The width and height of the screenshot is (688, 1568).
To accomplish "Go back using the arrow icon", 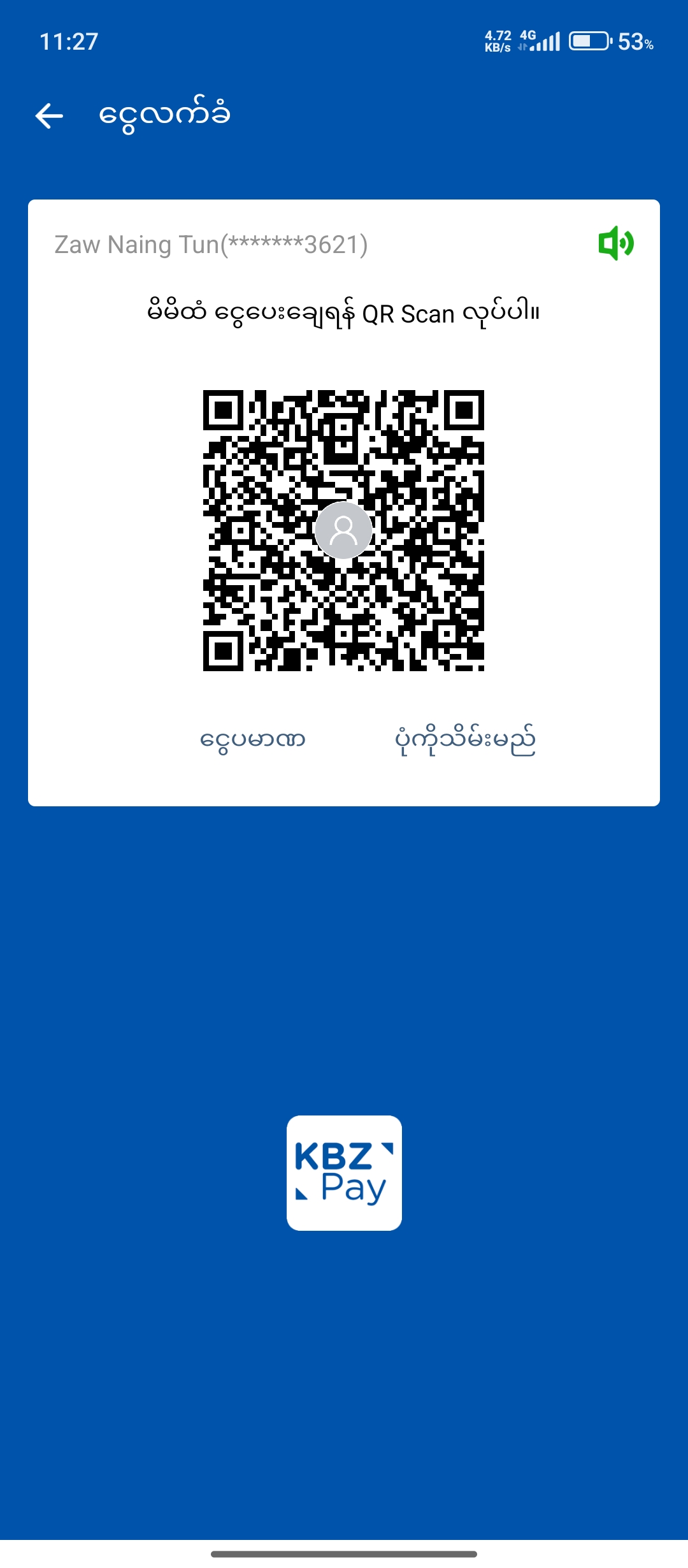I will [x=49, y=116].
